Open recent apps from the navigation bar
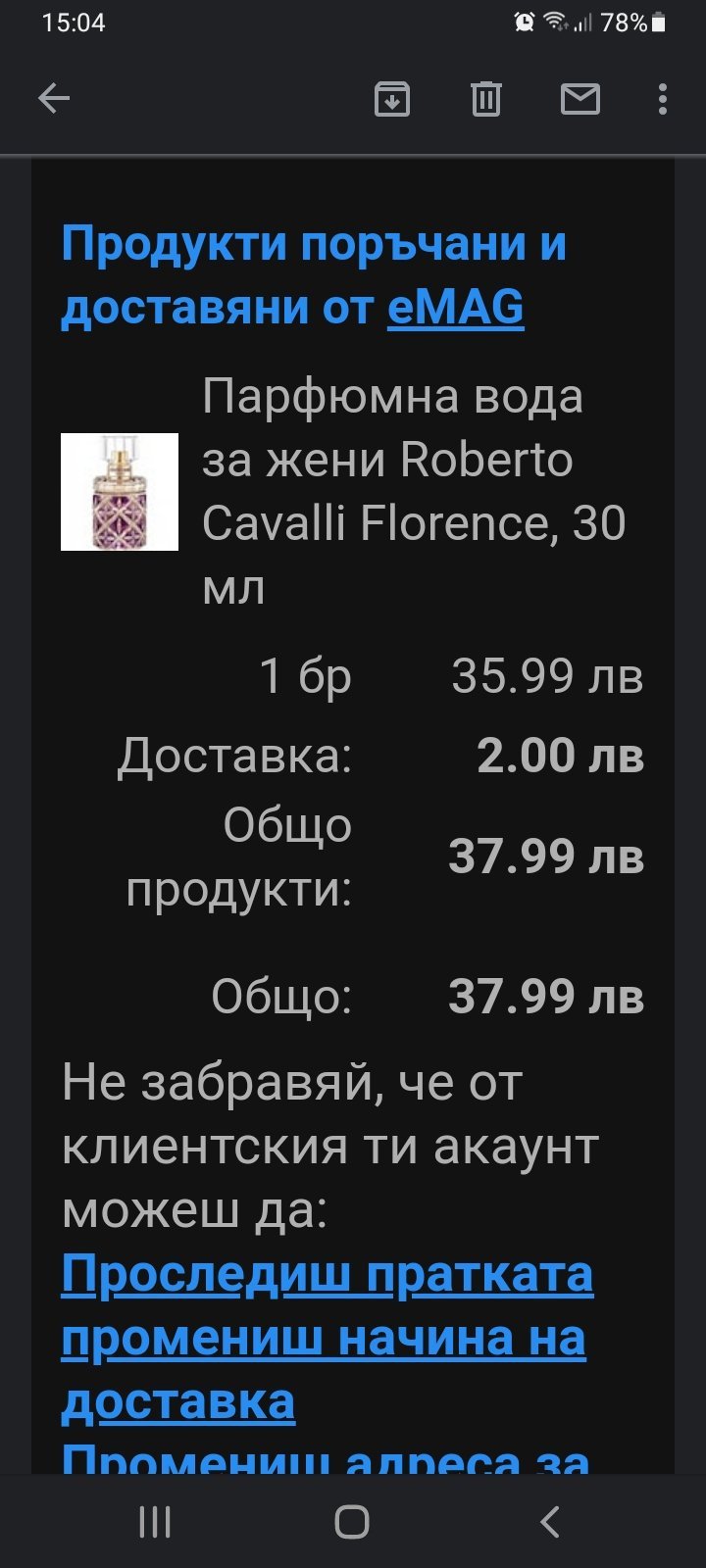The image size is (706, 1568). pos(155,1522)
